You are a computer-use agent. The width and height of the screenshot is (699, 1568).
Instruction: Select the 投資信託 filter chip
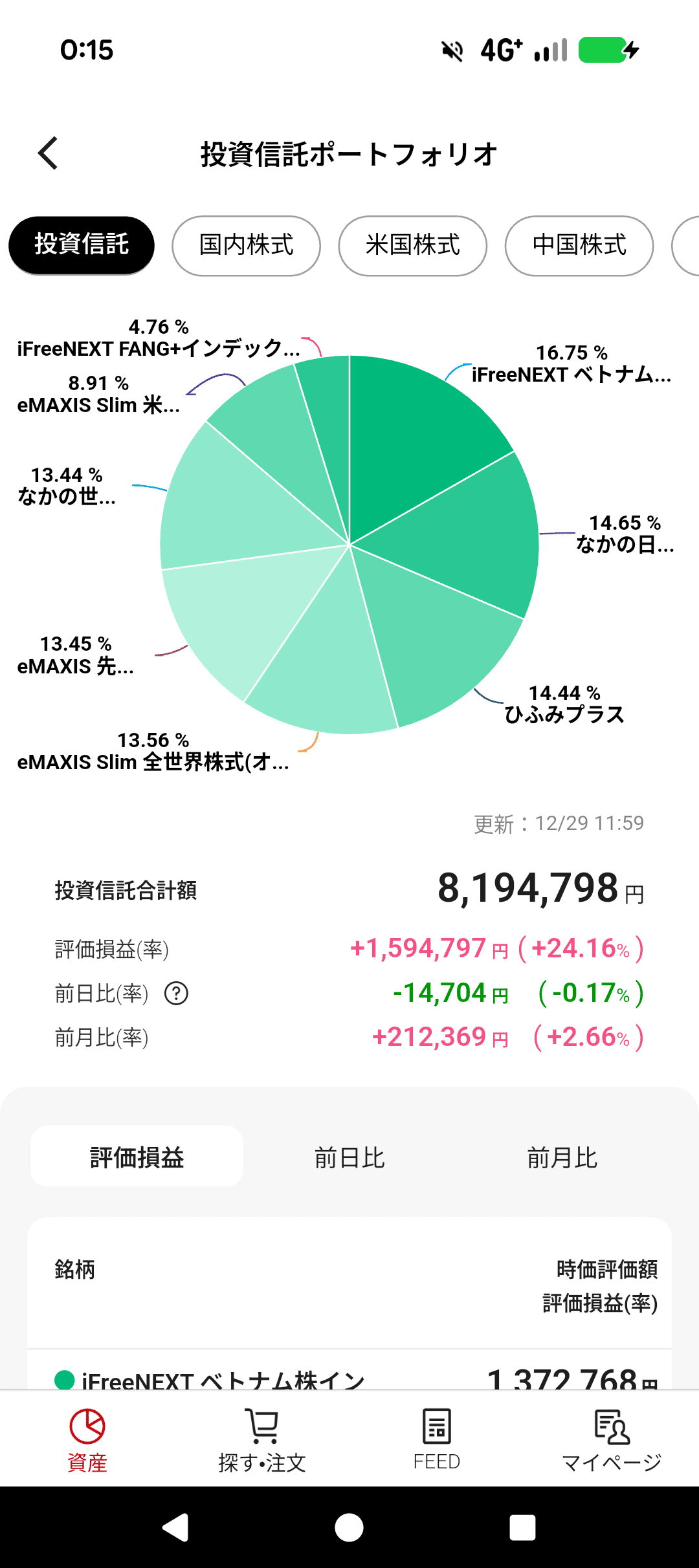coord(81,245)
